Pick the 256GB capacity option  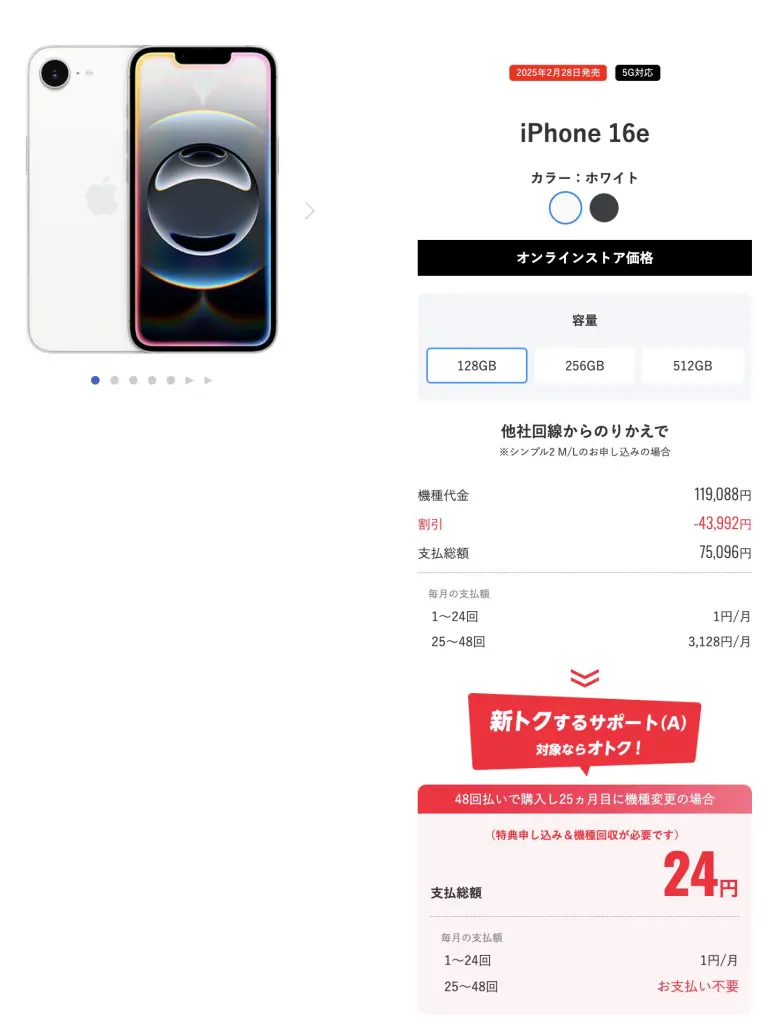click(584, 366)
